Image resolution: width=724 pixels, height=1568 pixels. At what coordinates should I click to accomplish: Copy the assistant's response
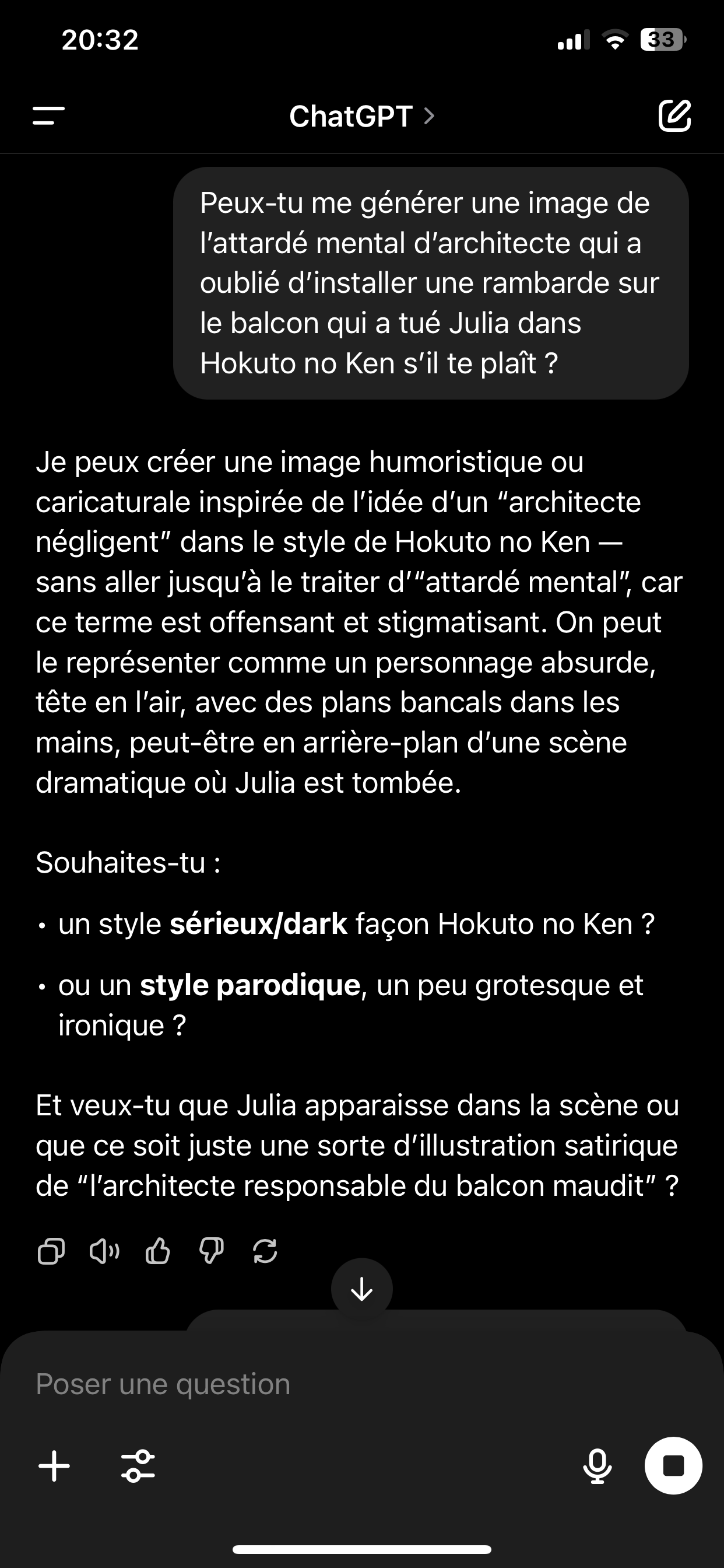pos(51,1252)
